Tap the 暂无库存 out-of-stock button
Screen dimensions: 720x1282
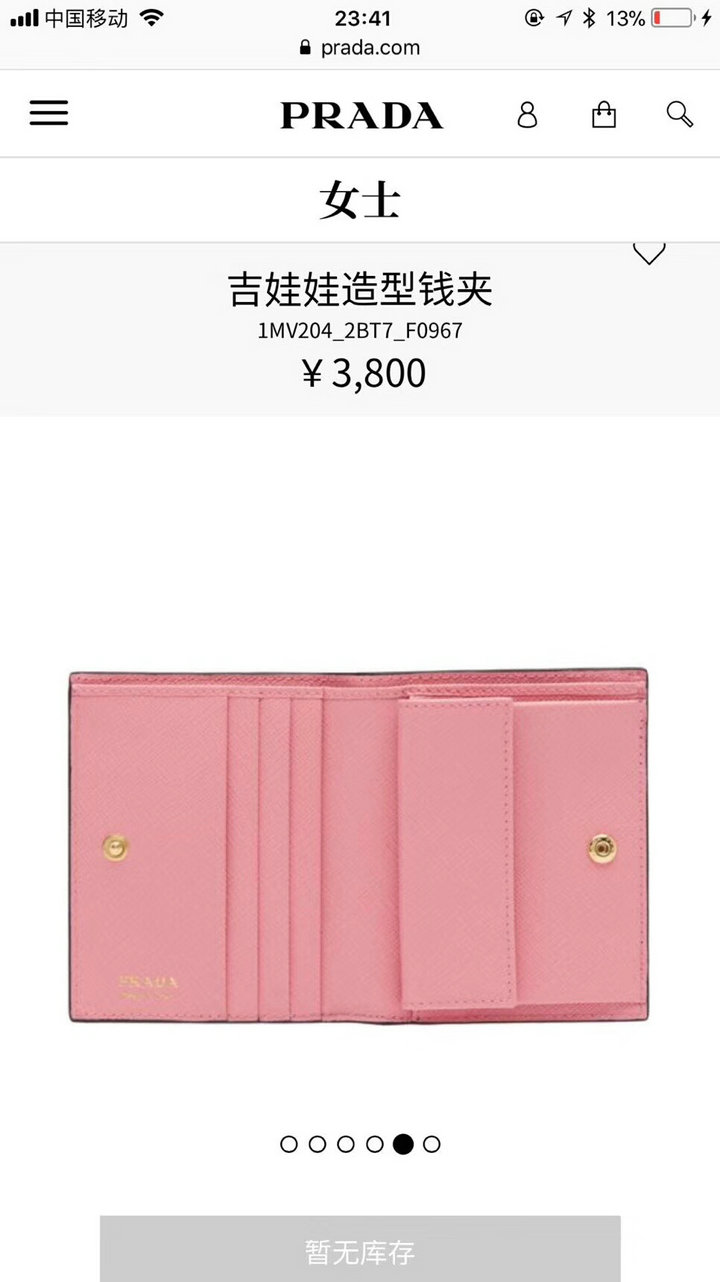coord(360,1249)
